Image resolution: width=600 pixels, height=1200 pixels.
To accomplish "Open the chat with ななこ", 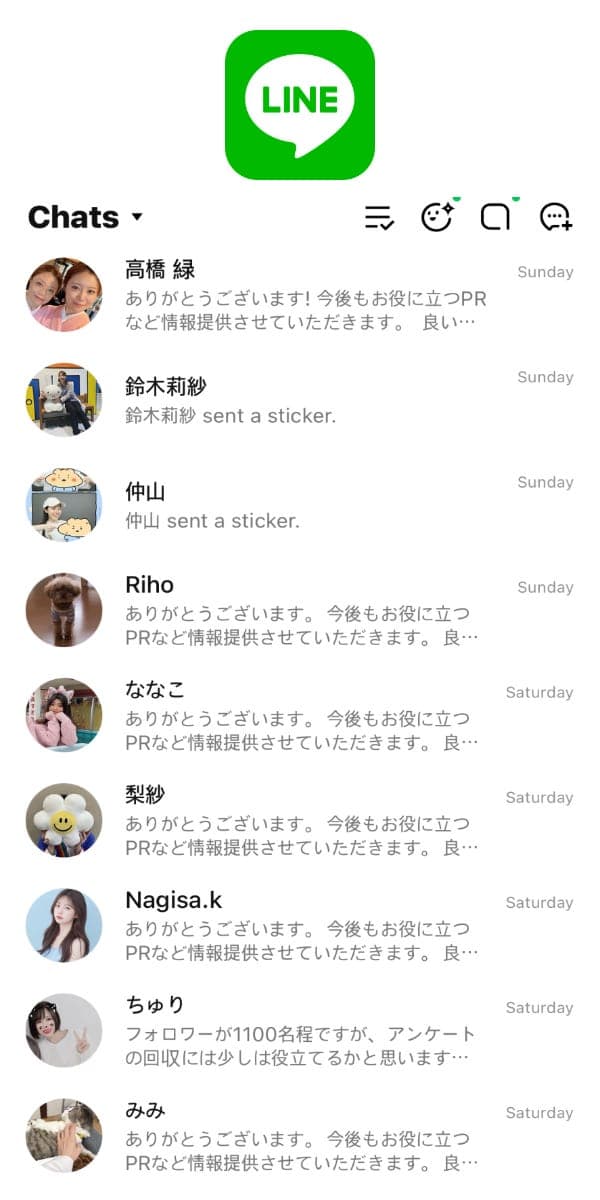I will coord(300,715).
